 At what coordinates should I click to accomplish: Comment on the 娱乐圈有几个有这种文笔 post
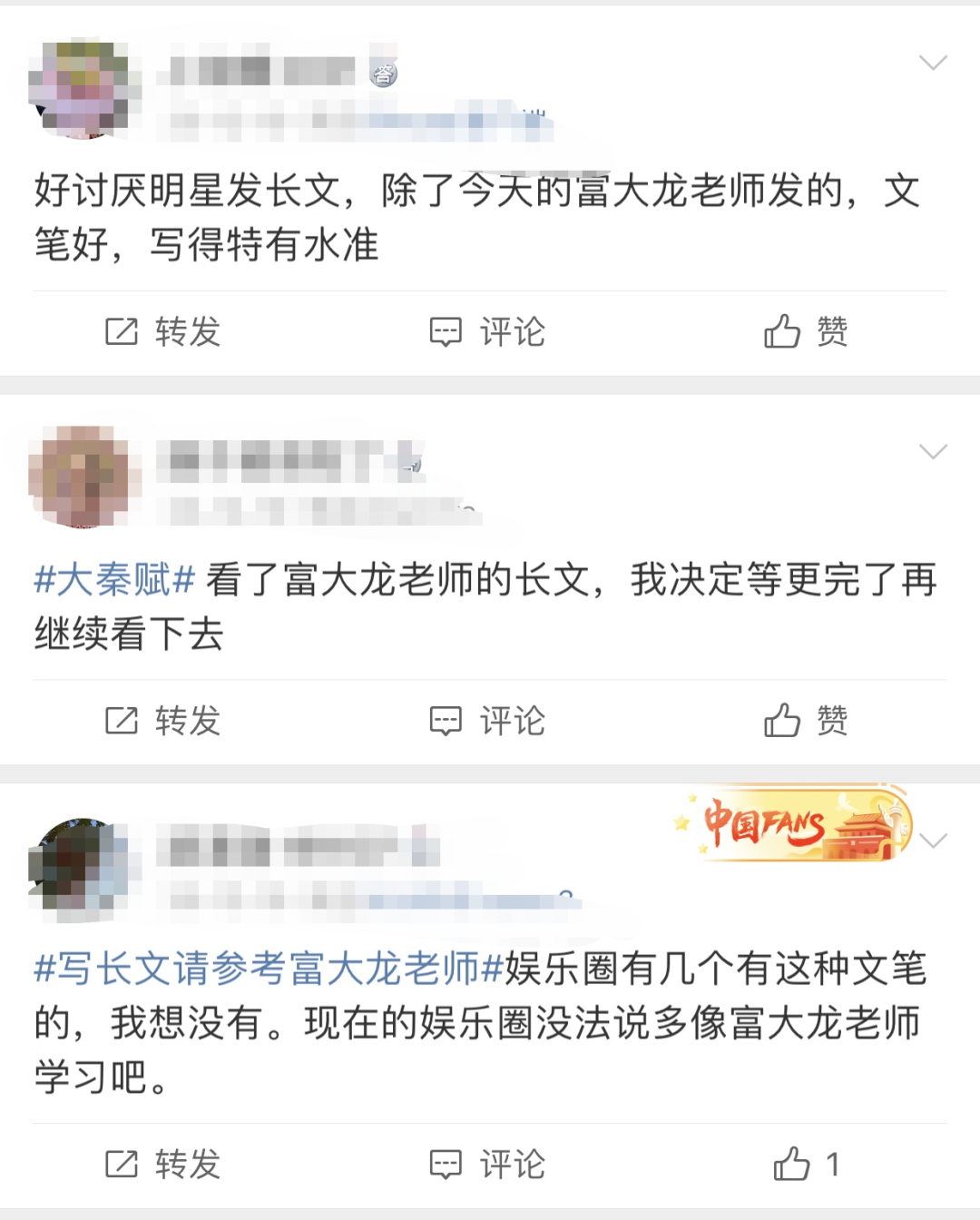point(487,1164)
